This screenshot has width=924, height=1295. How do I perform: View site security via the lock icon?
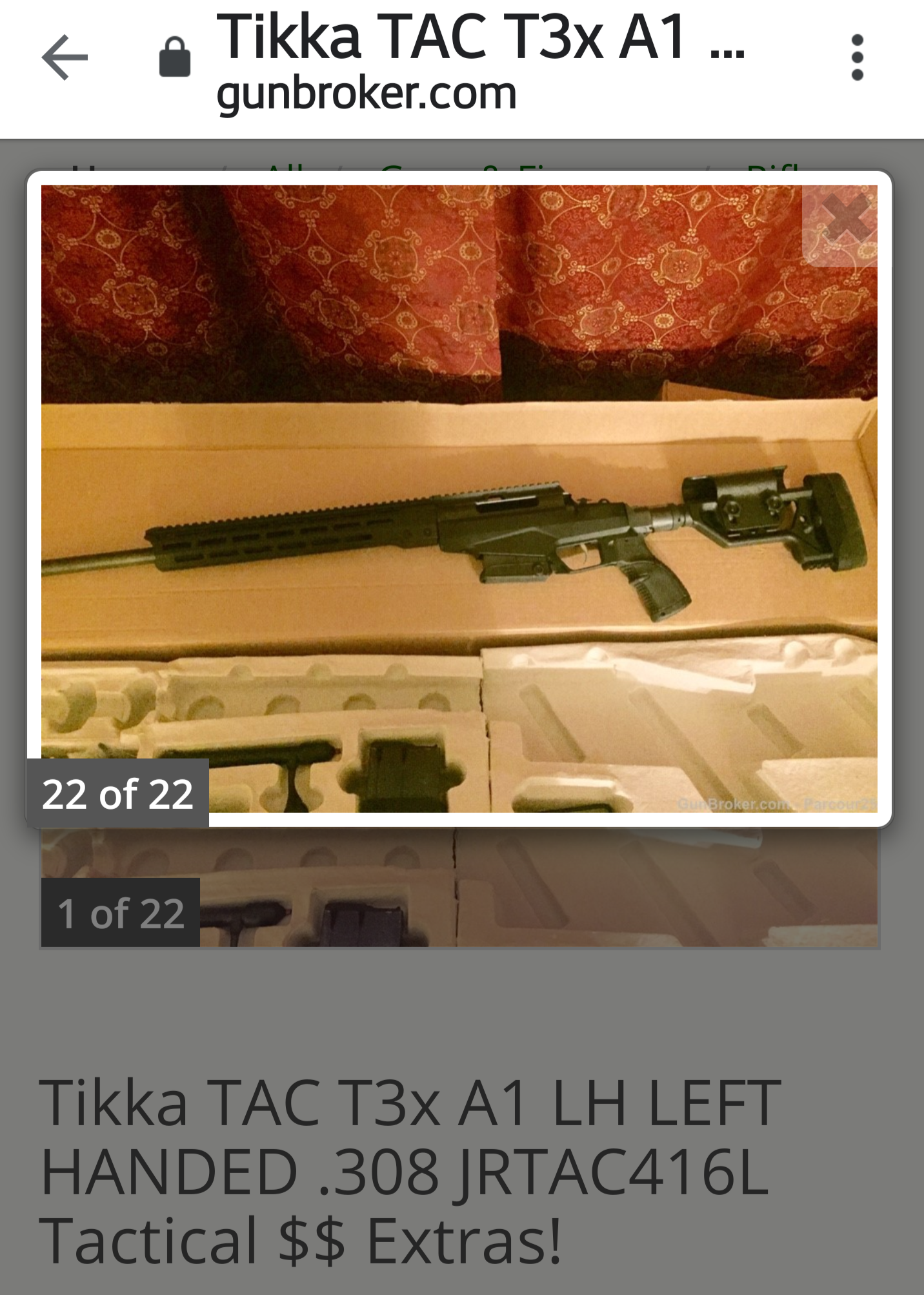point(174,58)
